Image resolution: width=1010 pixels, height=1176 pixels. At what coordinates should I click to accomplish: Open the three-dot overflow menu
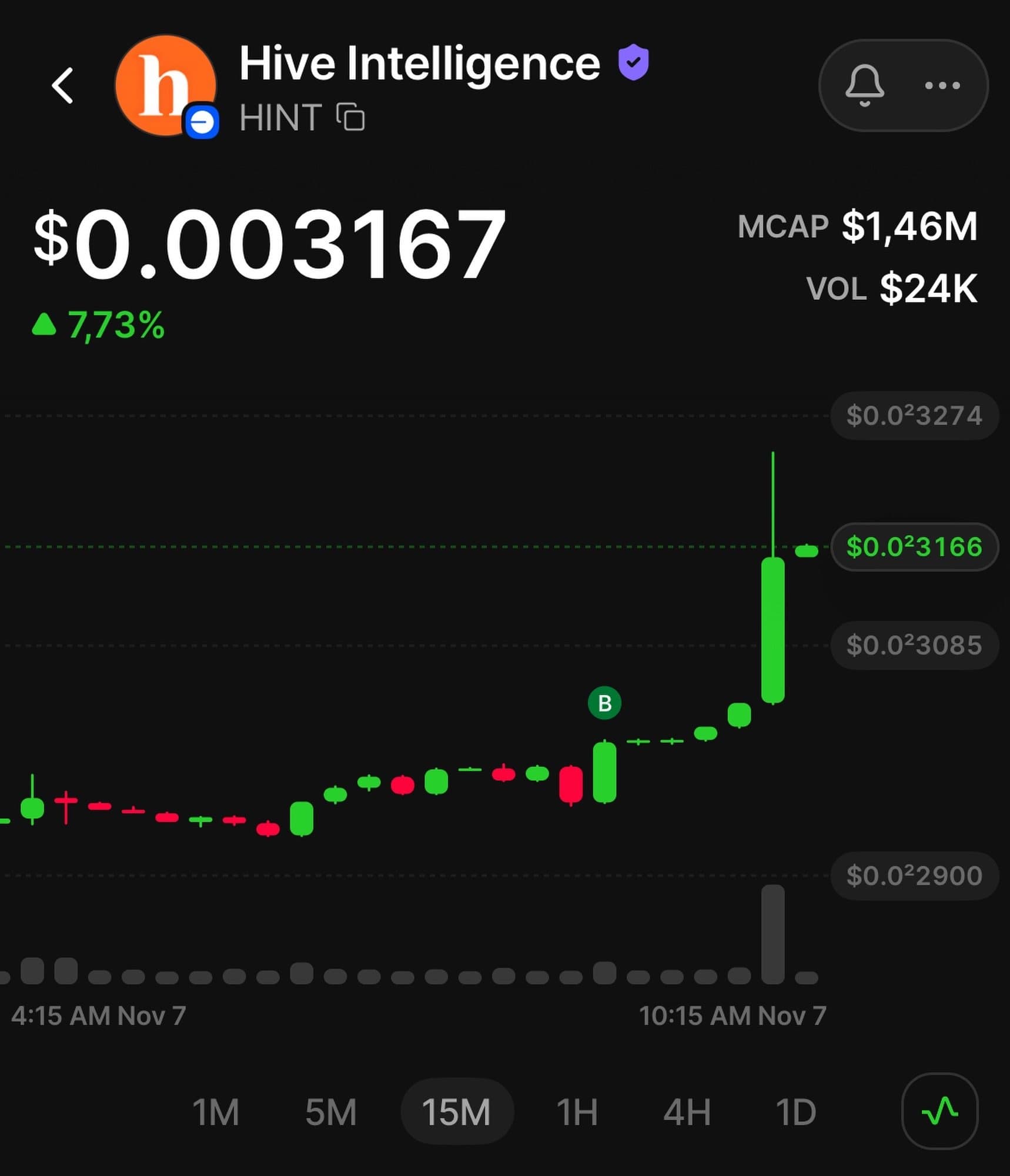(x=942, y=86)
